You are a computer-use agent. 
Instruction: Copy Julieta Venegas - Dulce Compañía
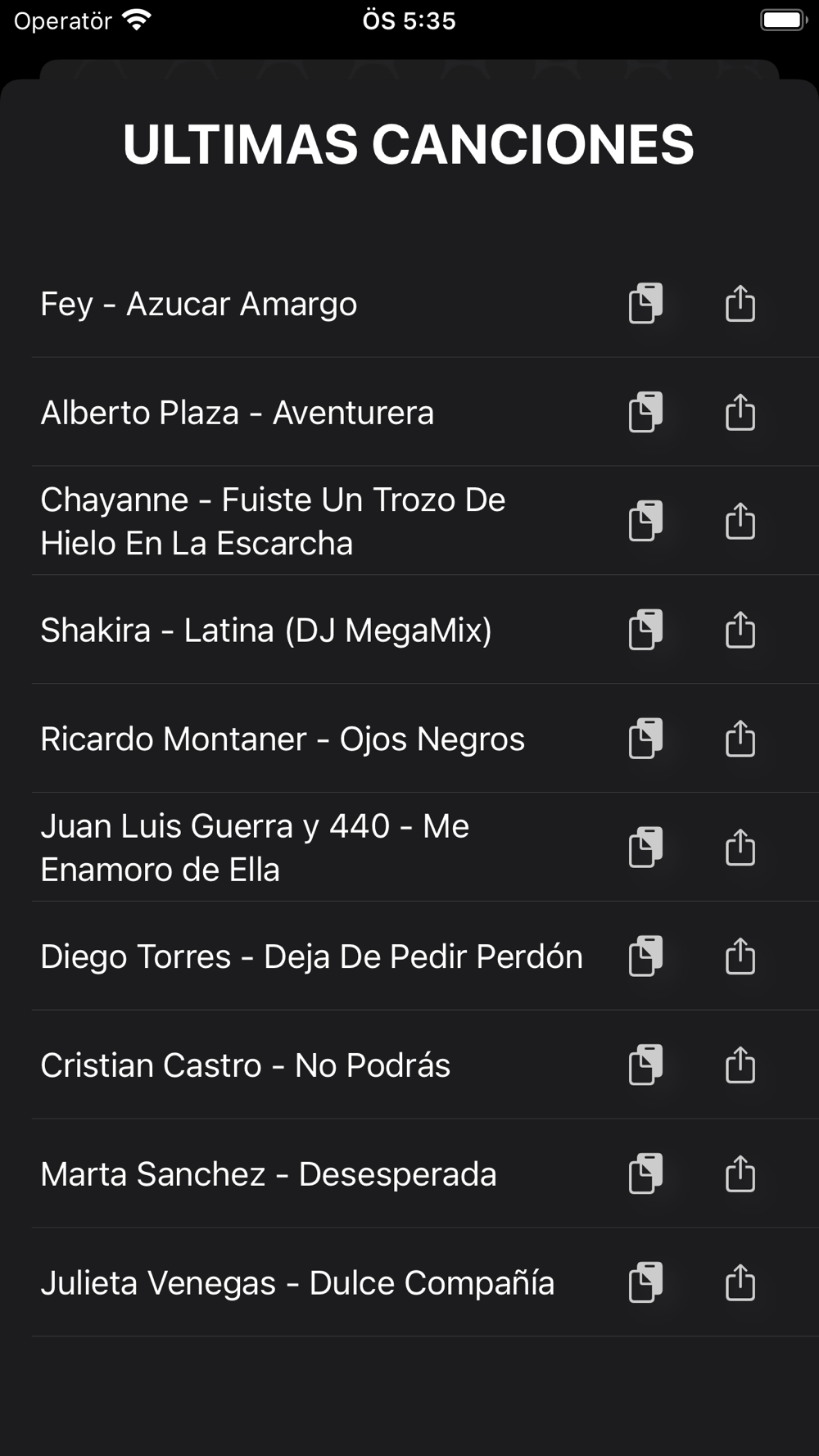(645, 1284)
